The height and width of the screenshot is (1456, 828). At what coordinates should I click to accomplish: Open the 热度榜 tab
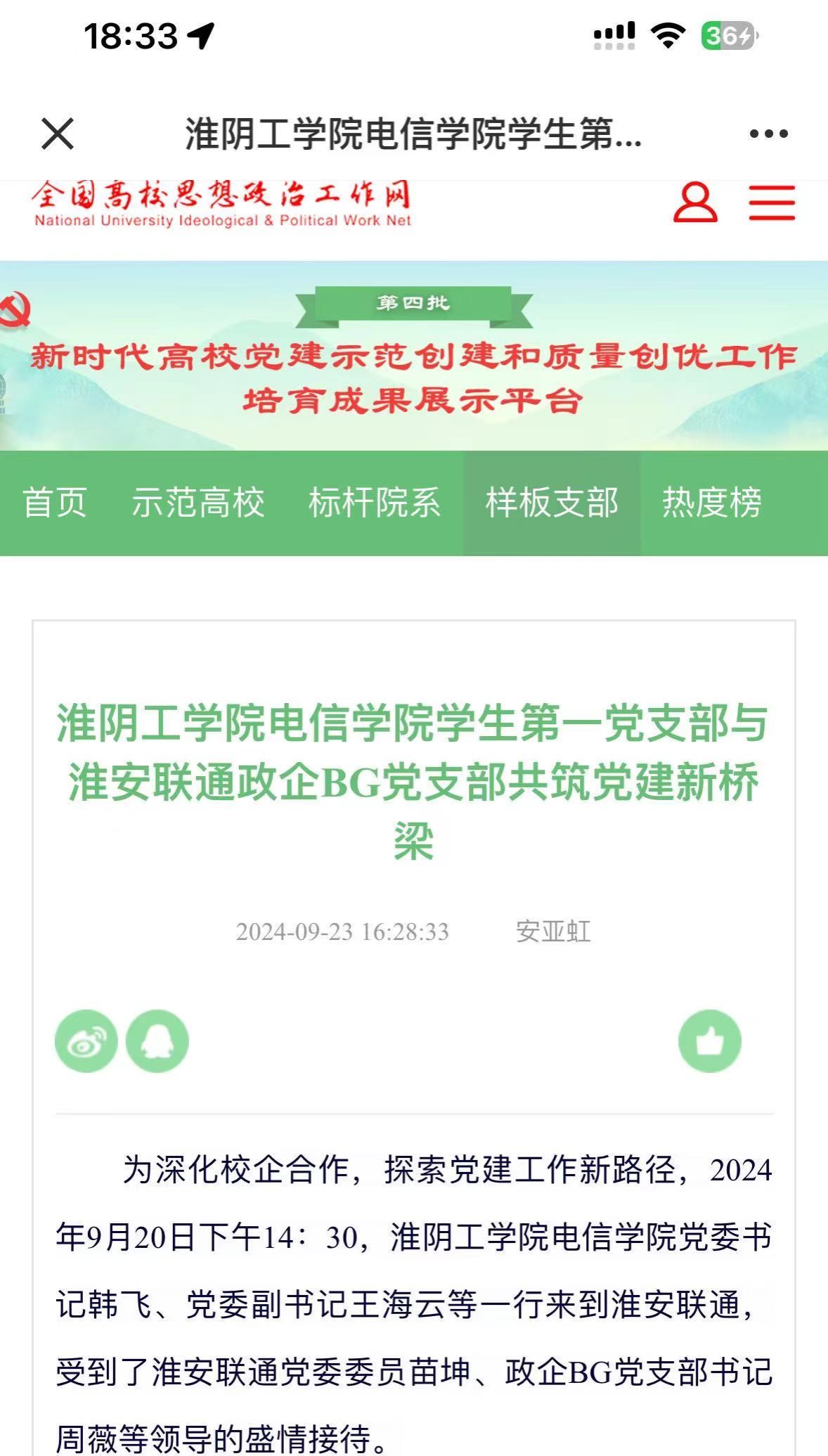tap(711, 503)
